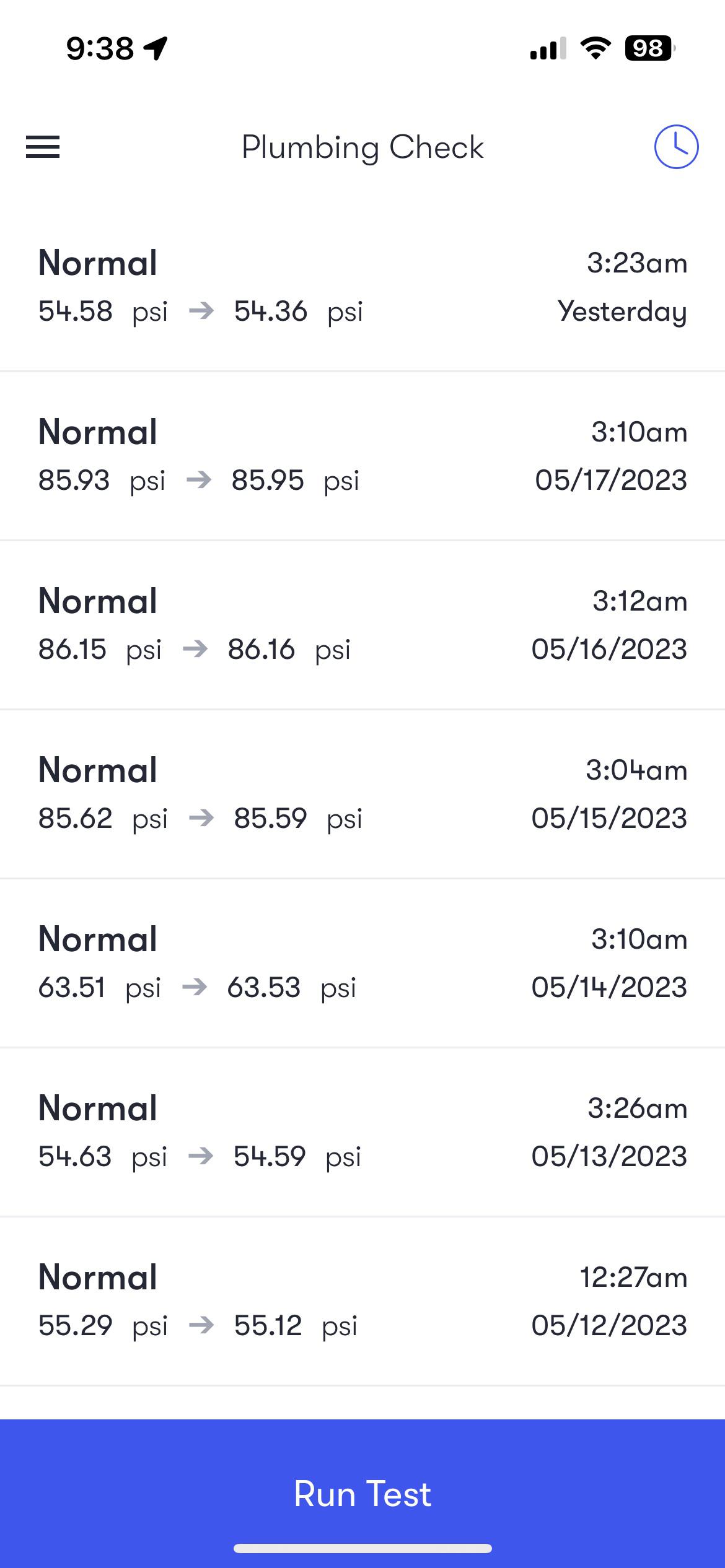Tap the arrow icon in the 05/15/2023 row

[200, 818]
